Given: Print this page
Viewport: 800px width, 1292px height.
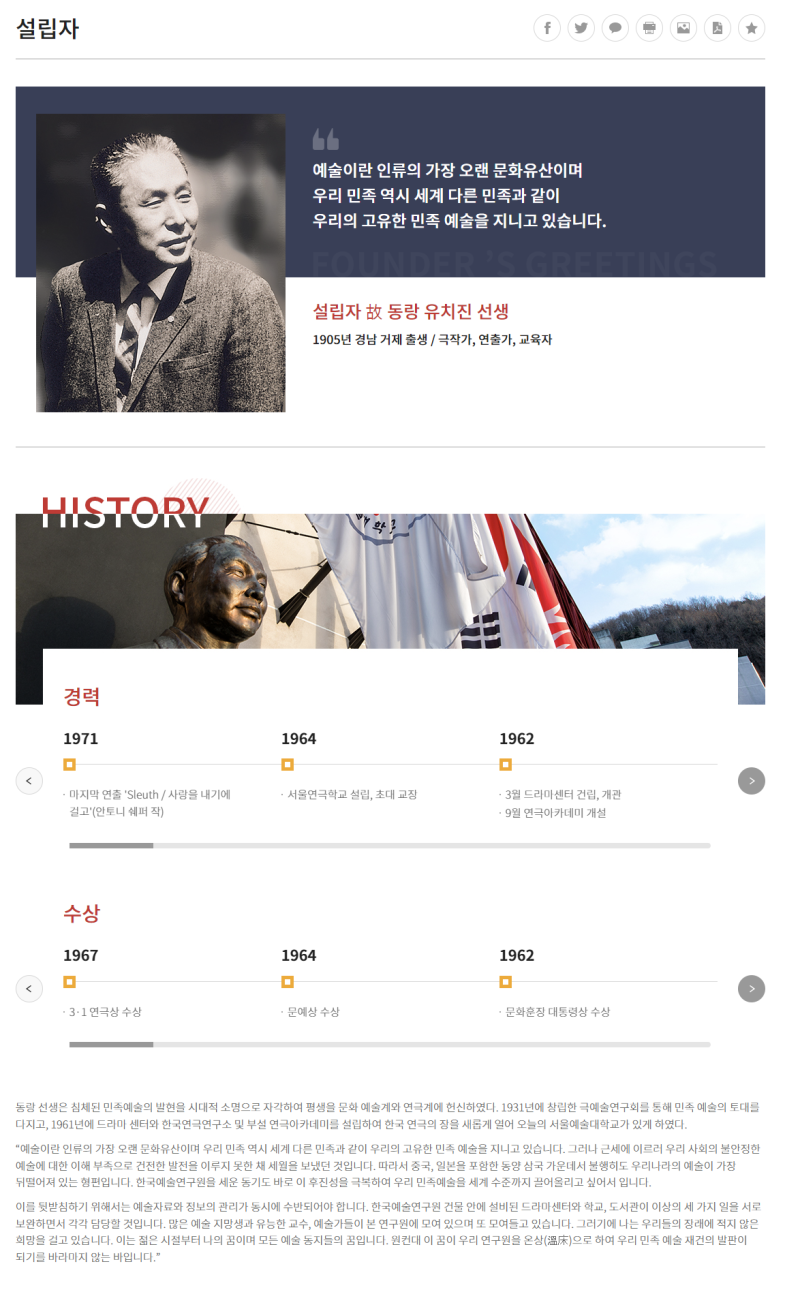Looking at the screenshot, I should pyautogui.click(x=649, y=28).
